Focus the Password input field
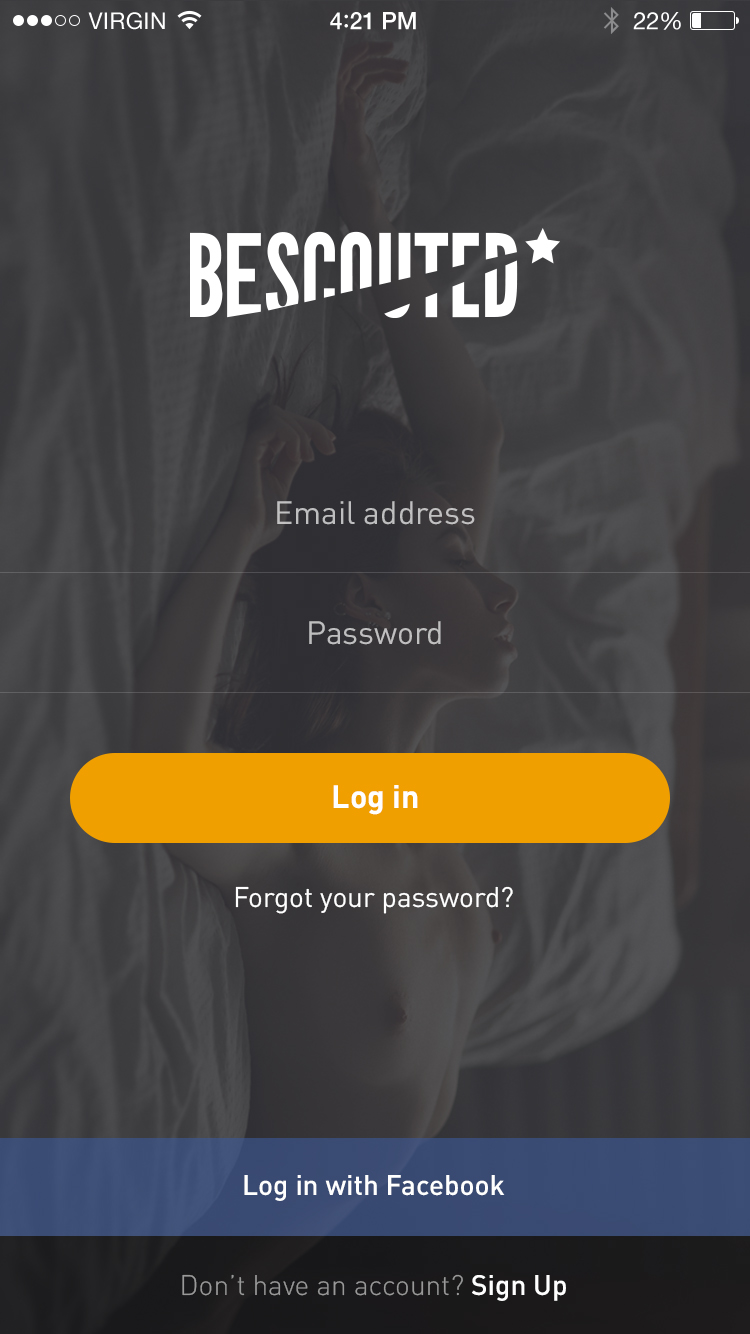The width and height of the screenshot is (750, 1334). [375, 634]
